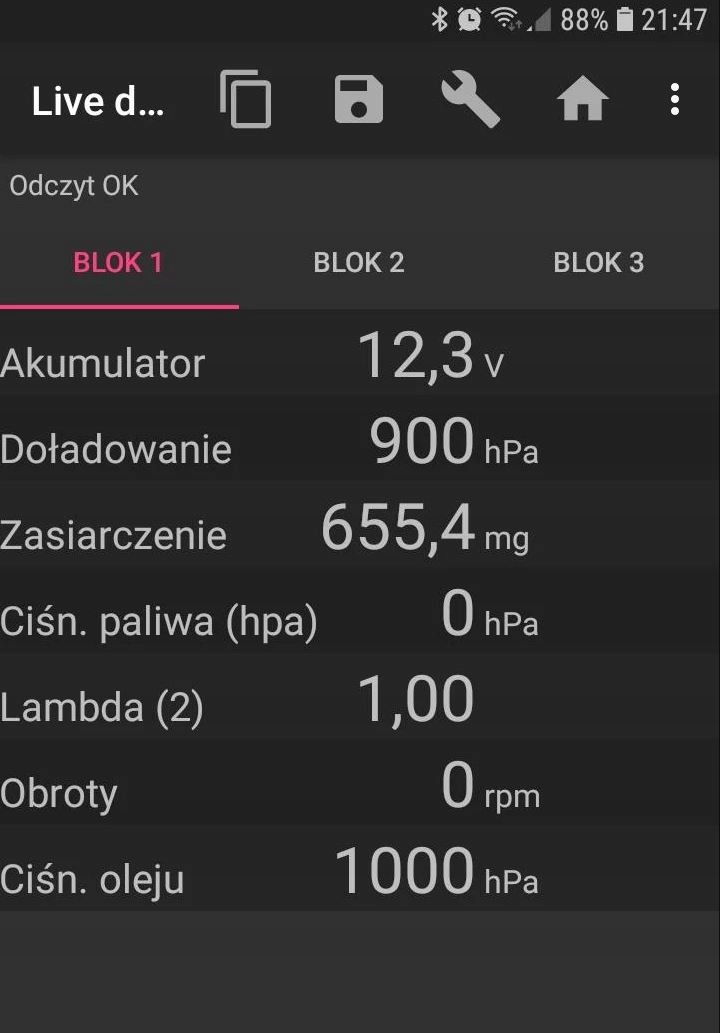The height and width of the screenshot is (1033, 720).
Task: Go to home via the house icon
Action: [582, 100]
